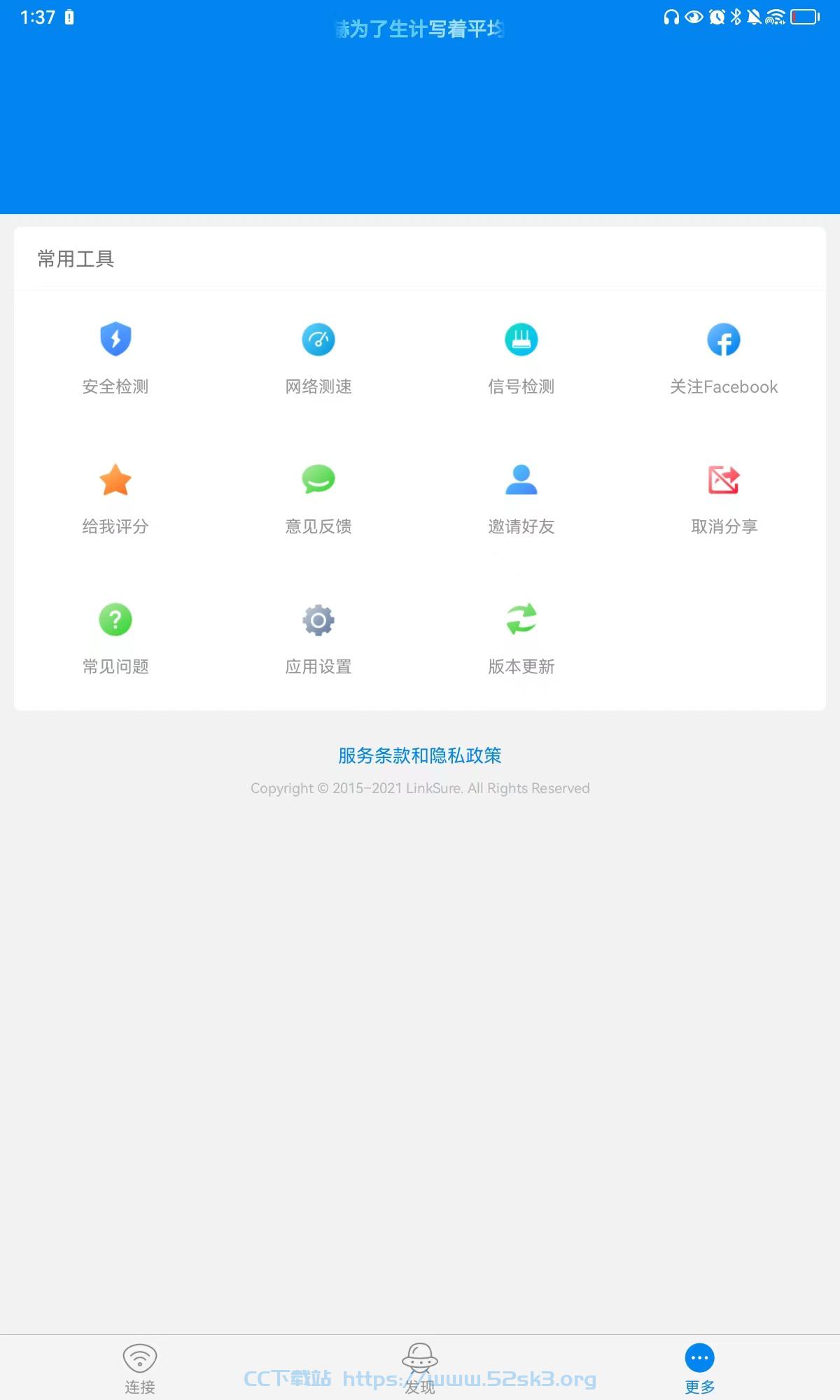This screenshot has height=1400, width=840.
Task: Switch to the 发现 tab
Action: point(420,1368)
